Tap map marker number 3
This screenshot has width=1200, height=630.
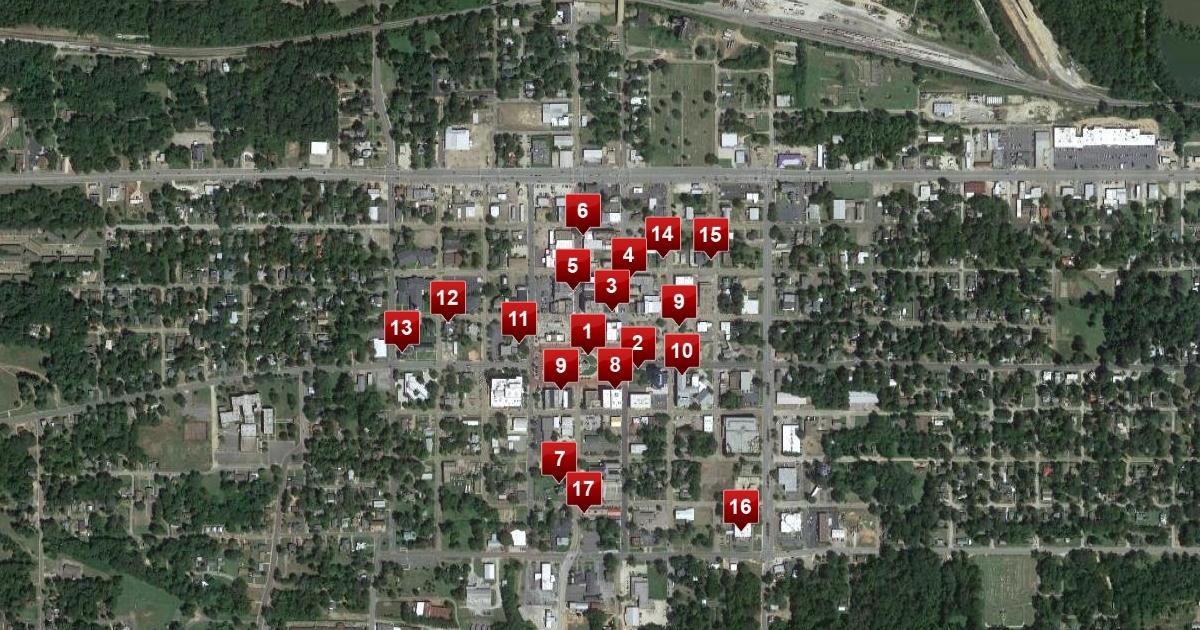tap(612, 287)
